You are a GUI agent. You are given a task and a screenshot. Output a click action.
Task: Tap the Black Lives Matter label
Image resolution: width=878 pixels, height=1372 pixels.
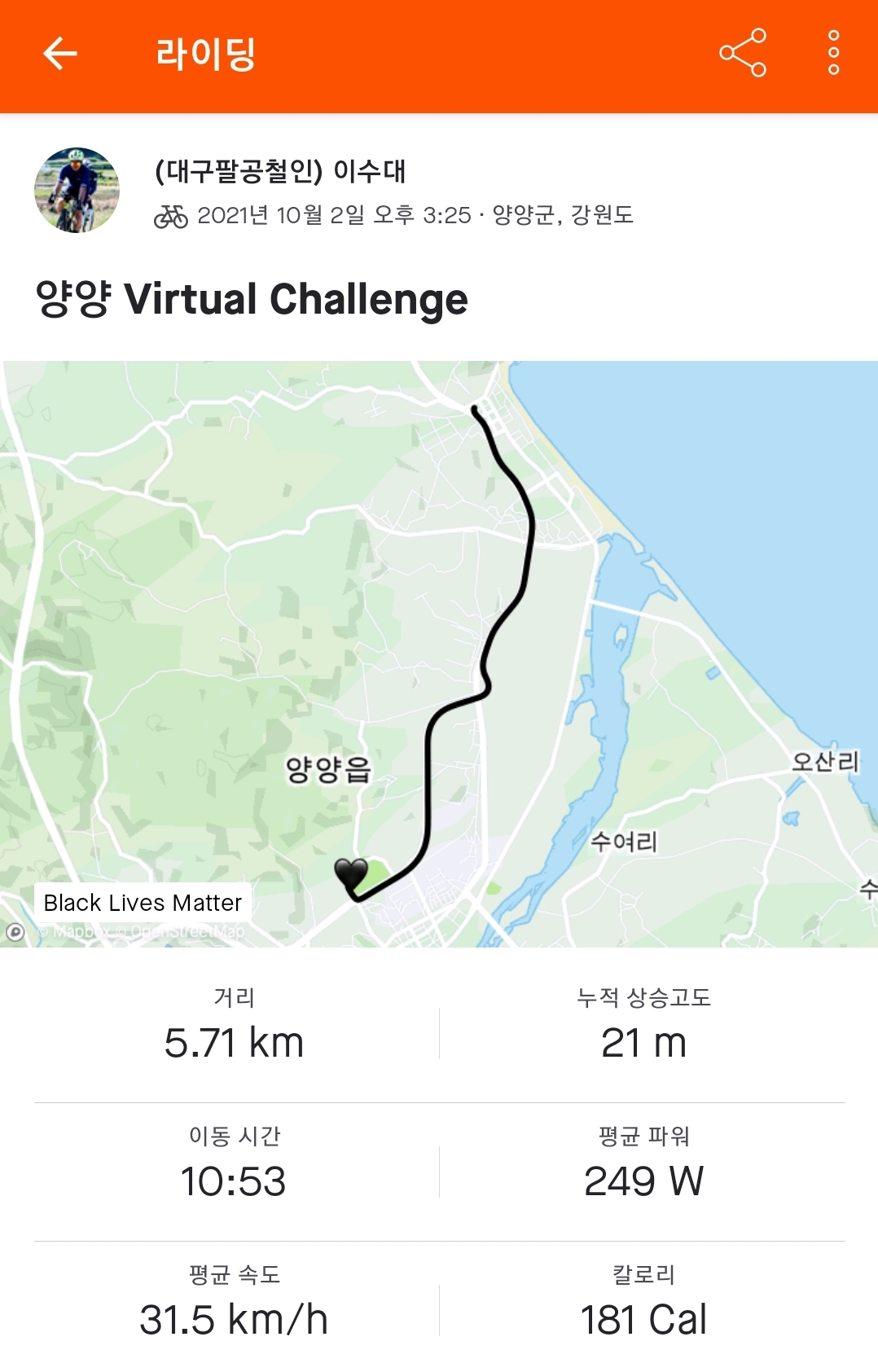pyautogui.click(x=143, y=903)
